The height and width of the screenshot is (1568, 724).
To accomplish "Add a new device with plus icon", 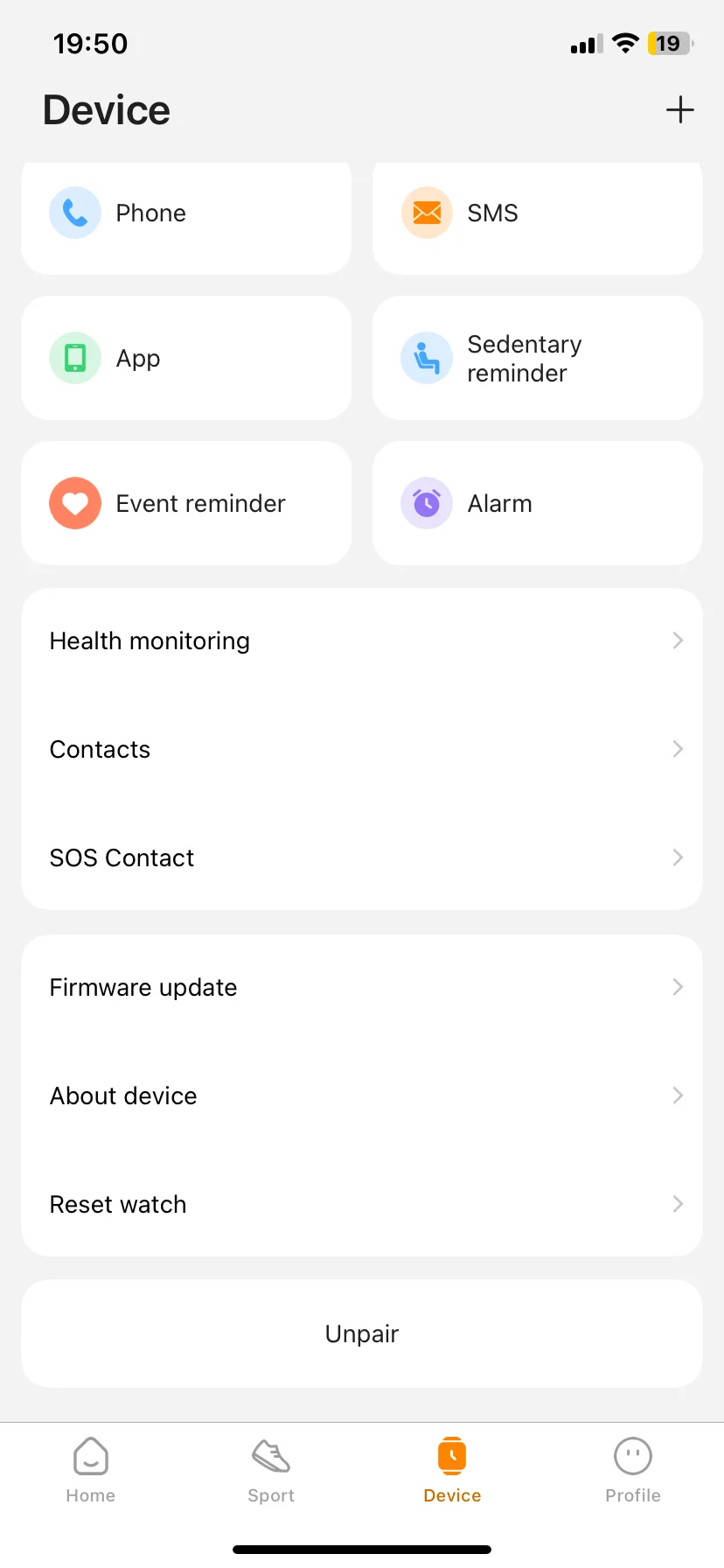I will 679,110.
